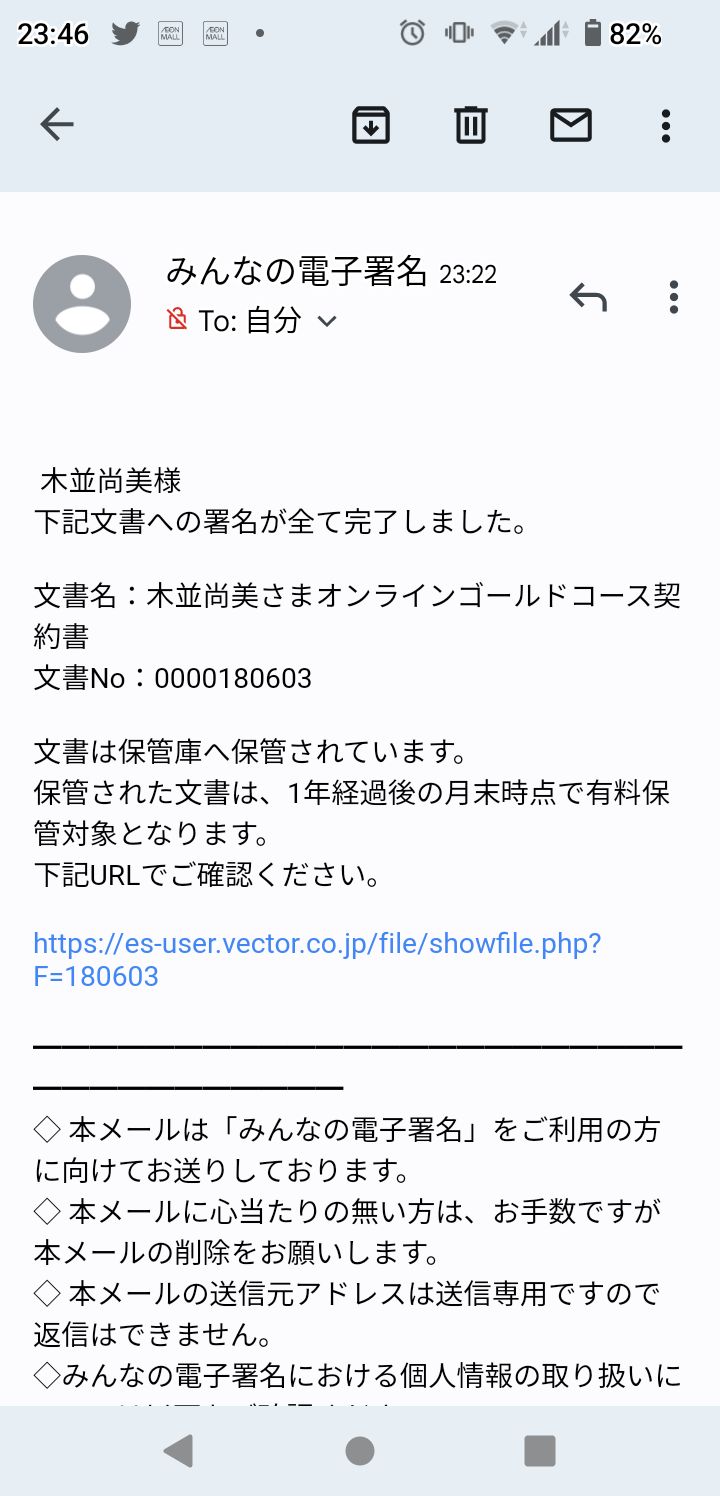The image size is (720, 1496).
Task: Delete this email with the trash icon
Action: pos(471,125)
